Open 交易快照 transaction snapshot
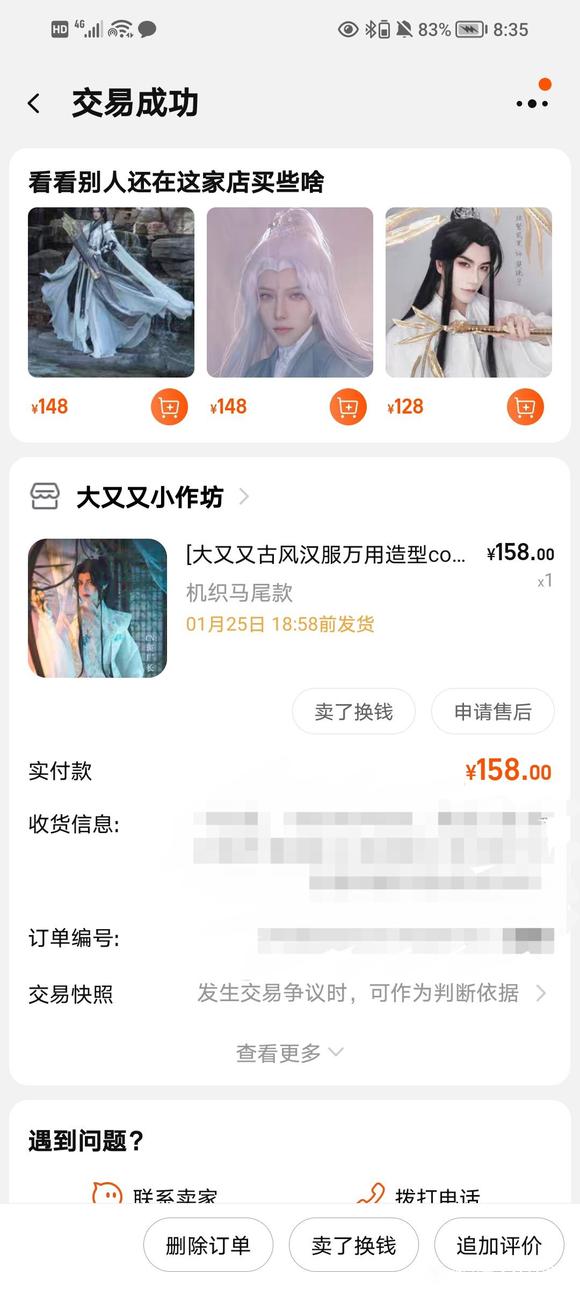This screenshot has width=580, height=1289. click(x=290, y=993)
